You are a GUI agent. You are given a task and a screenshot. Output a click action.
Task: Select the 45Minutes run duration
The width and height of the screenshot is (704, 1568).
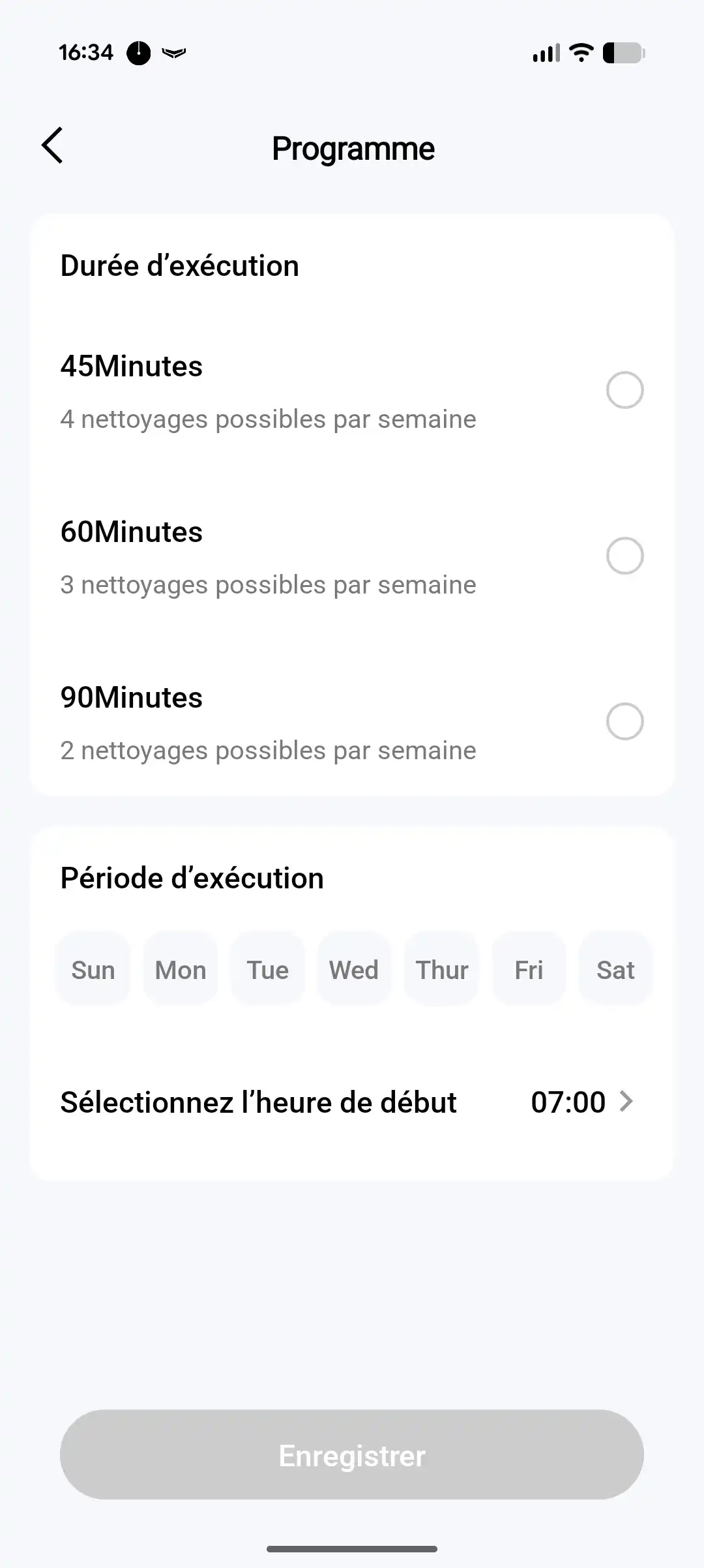[624, 390]
